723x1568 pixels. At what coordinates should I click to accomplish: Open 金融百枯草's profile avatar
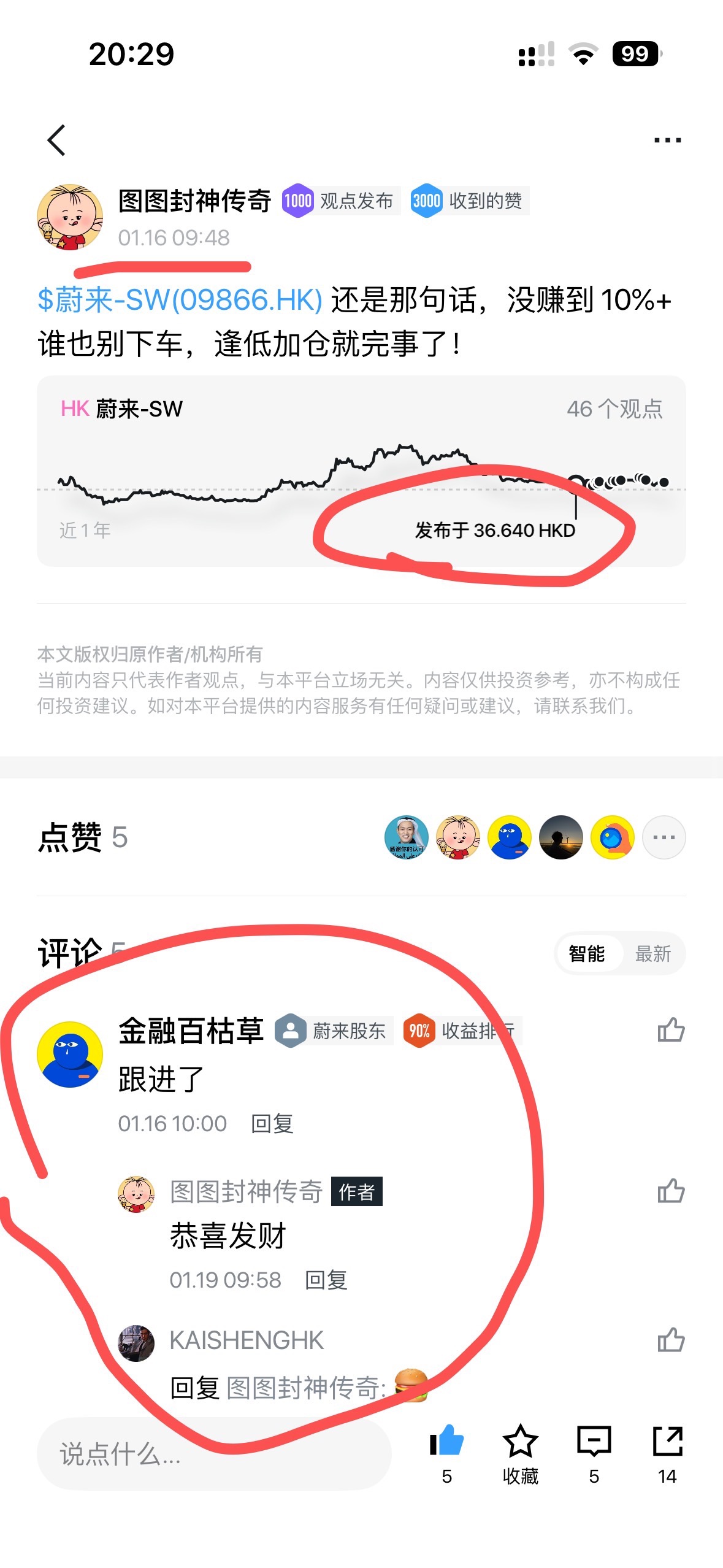tap(70, 1054)
